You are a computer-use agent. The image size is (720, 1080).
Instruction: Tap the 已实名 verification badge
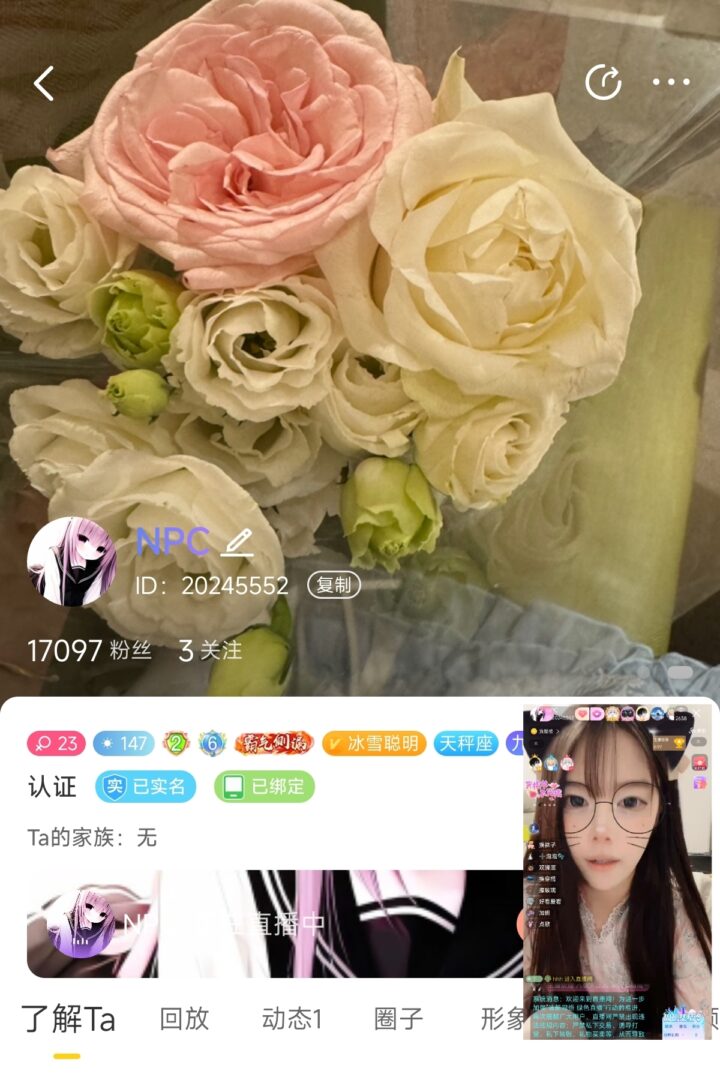(x=146, y=787)
